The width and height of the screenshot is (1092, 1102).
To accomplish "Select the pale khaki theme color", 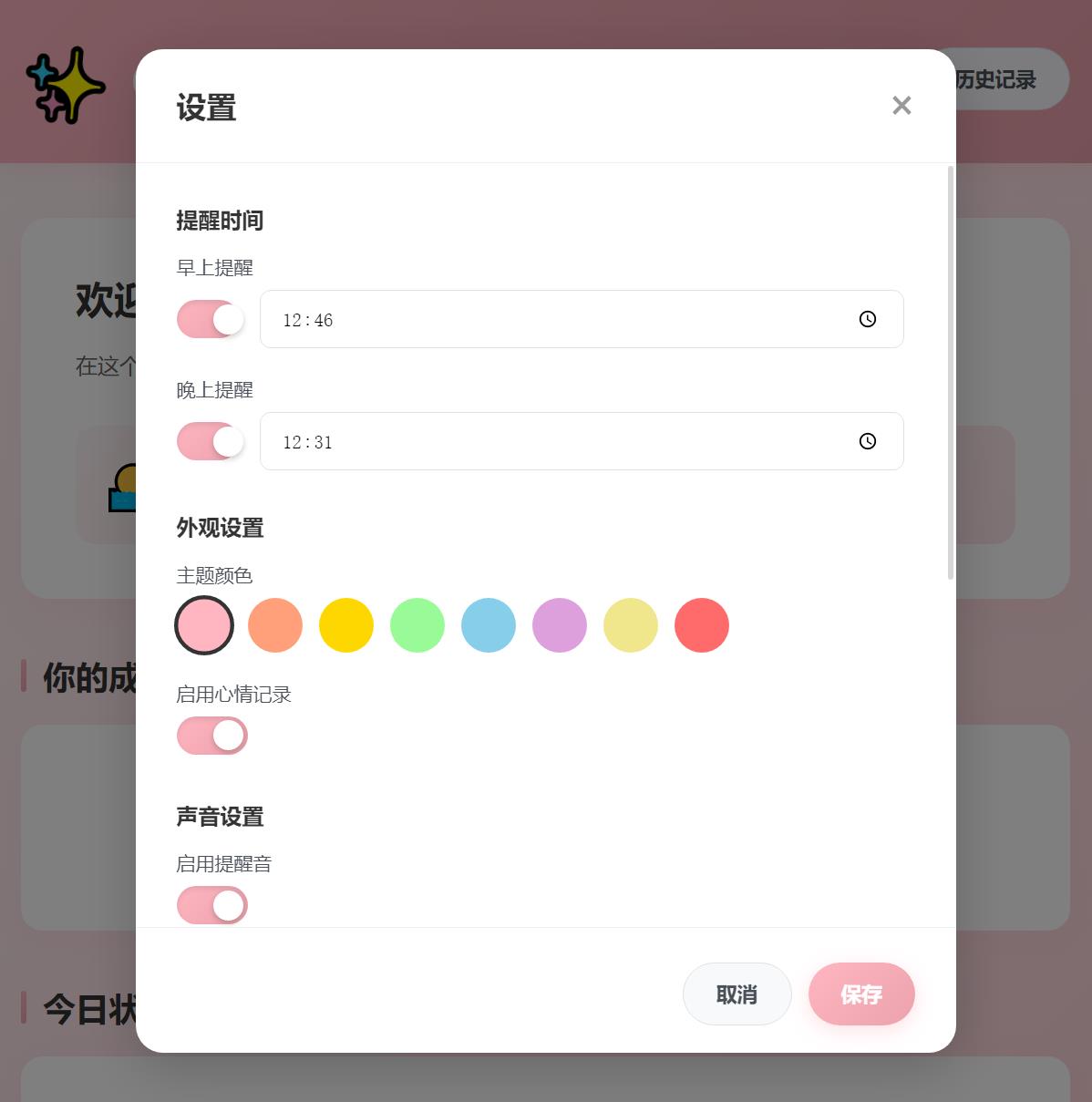I will tap(631, 625).
